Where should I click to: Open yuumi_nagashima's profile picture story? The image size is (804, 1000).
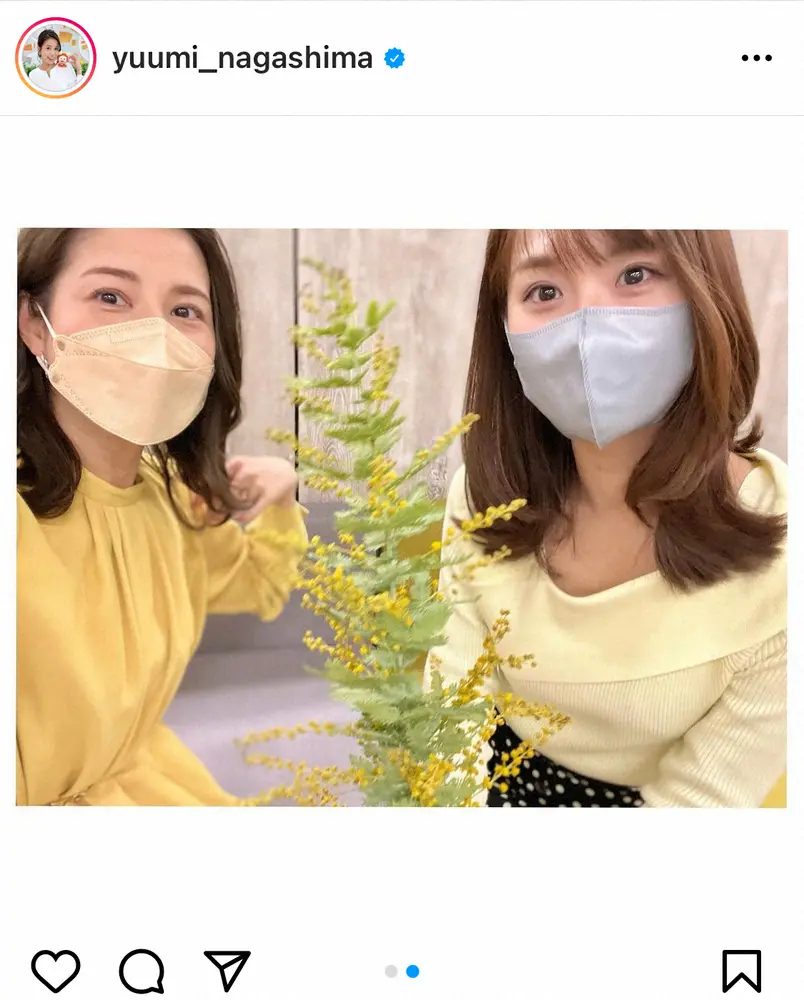tap(55, 58)
